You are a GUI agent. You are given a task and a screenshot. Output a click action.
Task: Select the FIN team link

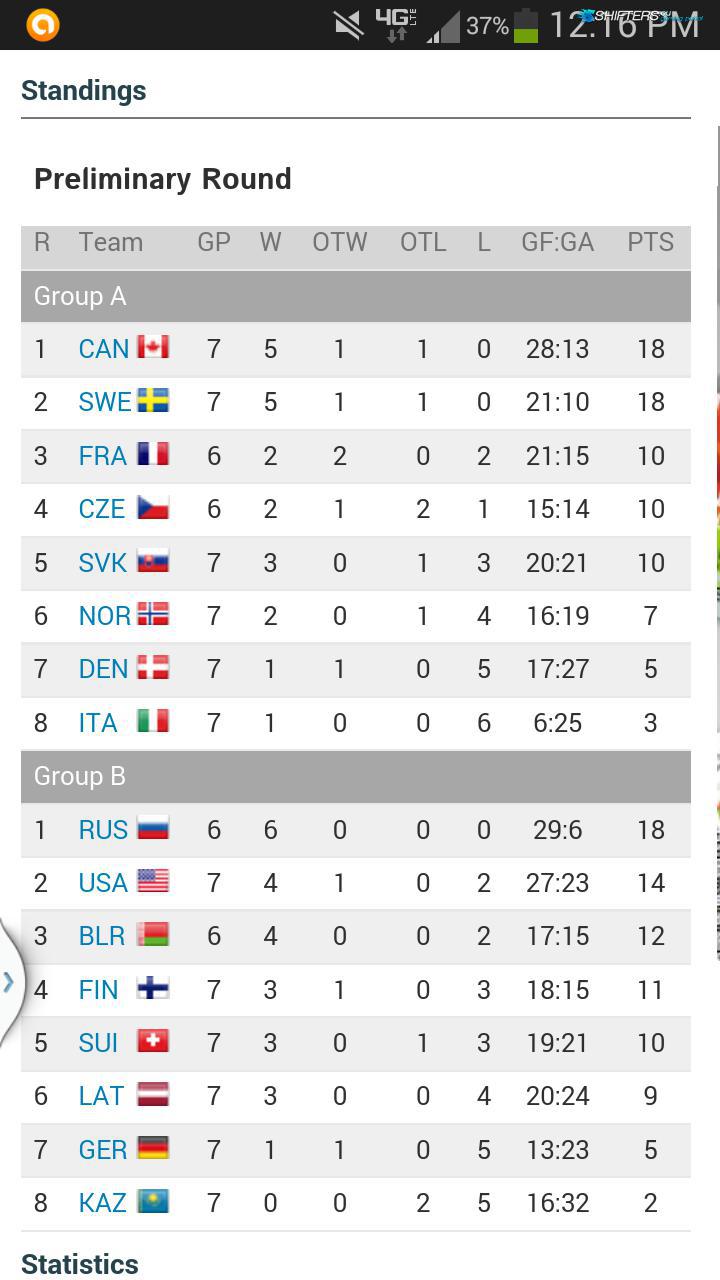[98, 990]
